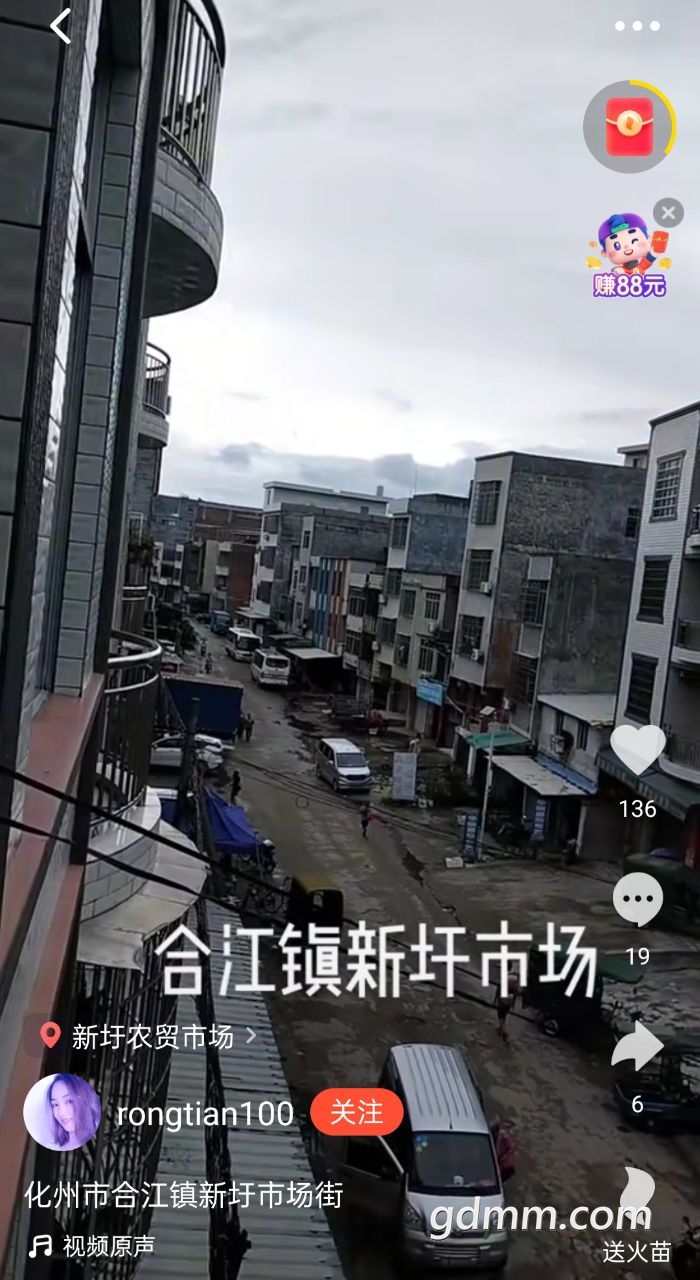
Task: View rongtian100's profile picture
Action: 62,1112
